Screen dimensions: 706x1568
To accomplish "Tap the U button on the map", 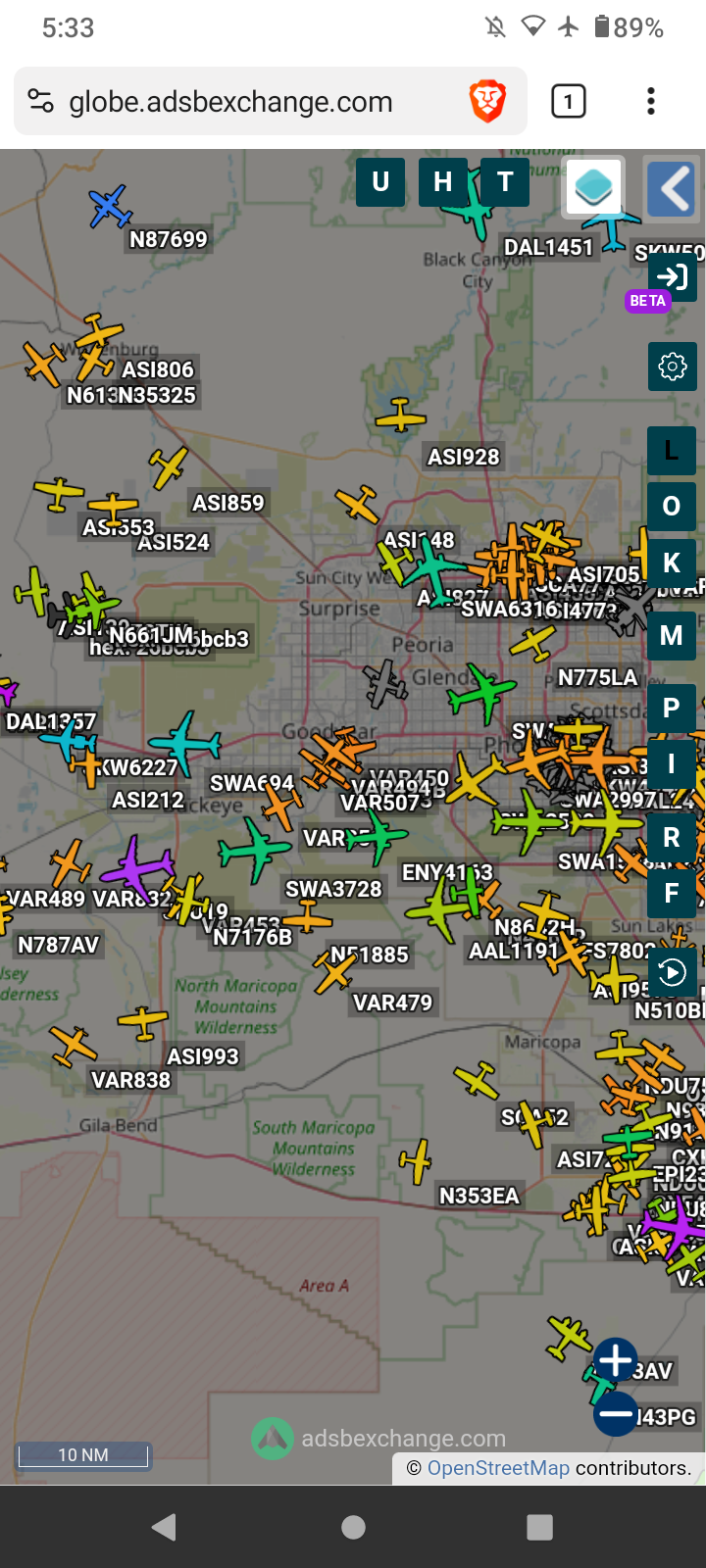I will [380, 182].
